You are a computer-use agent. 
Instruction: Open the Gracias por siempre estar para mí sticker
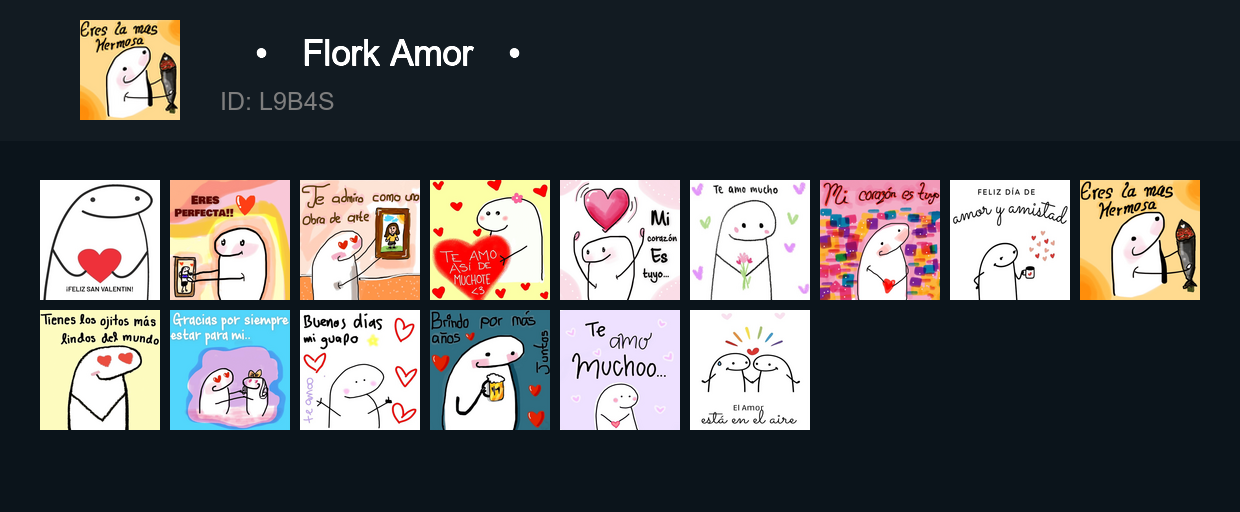click(x=230, y=370)
